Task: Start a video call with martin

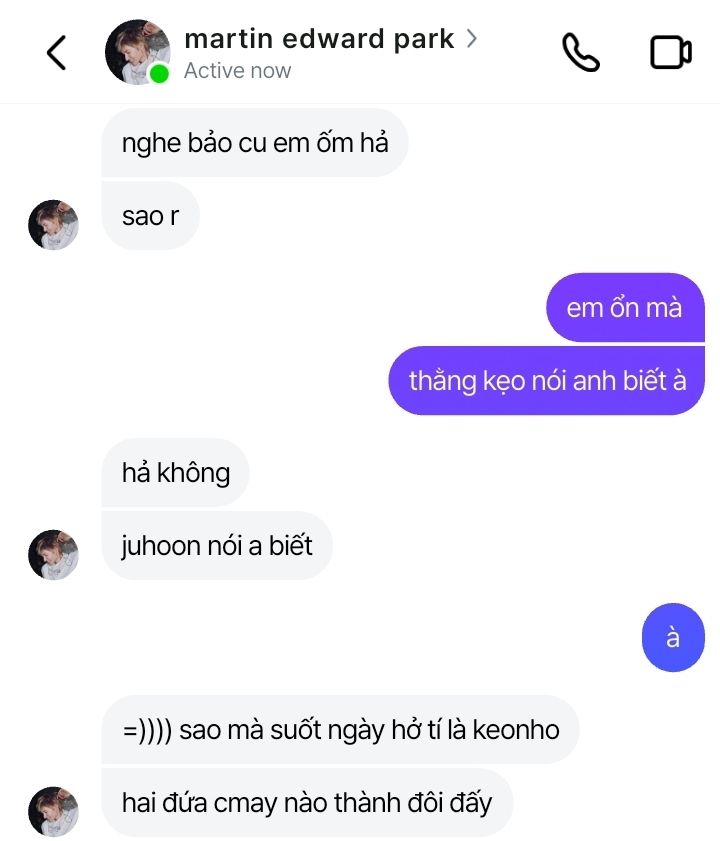Action: click(671, 52)
